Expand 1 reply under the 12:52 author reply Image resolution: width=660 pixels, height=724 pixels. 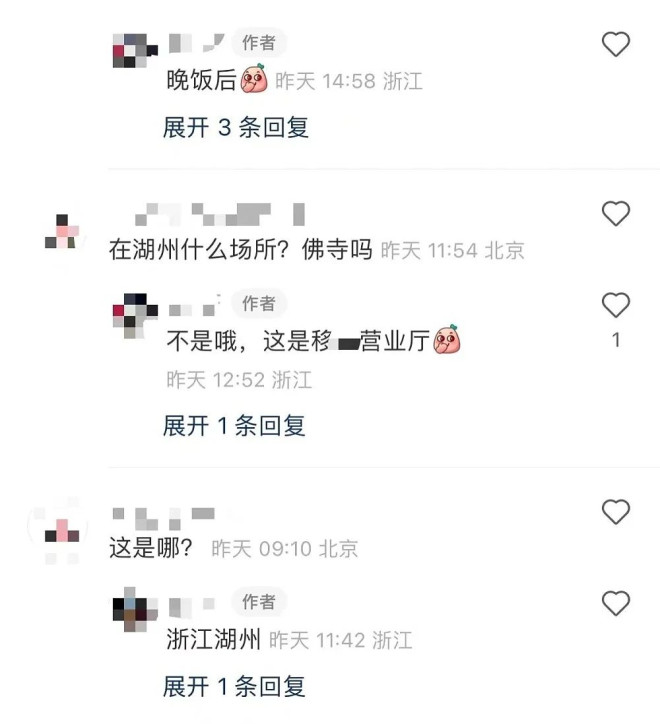click(x=234, y=426)
